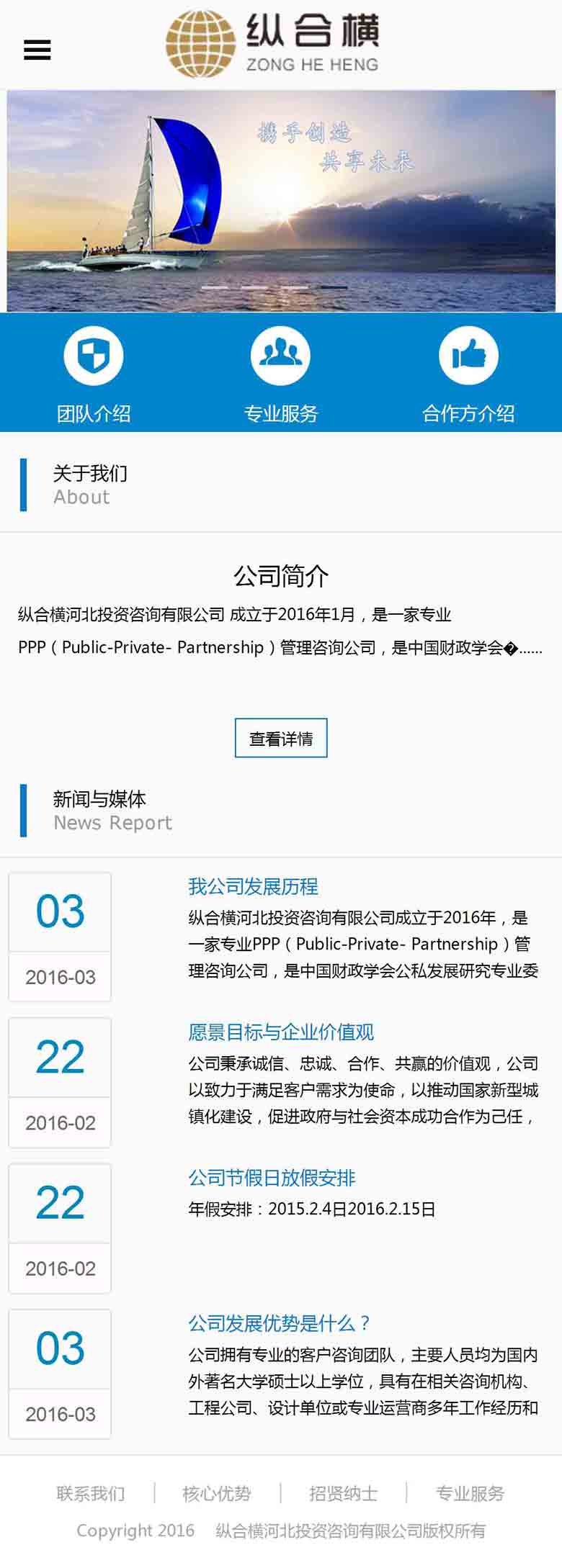Read 愿景目标与企业价值观 article
Viewport: 562px width, 1568px height.
coord(281,1032)
